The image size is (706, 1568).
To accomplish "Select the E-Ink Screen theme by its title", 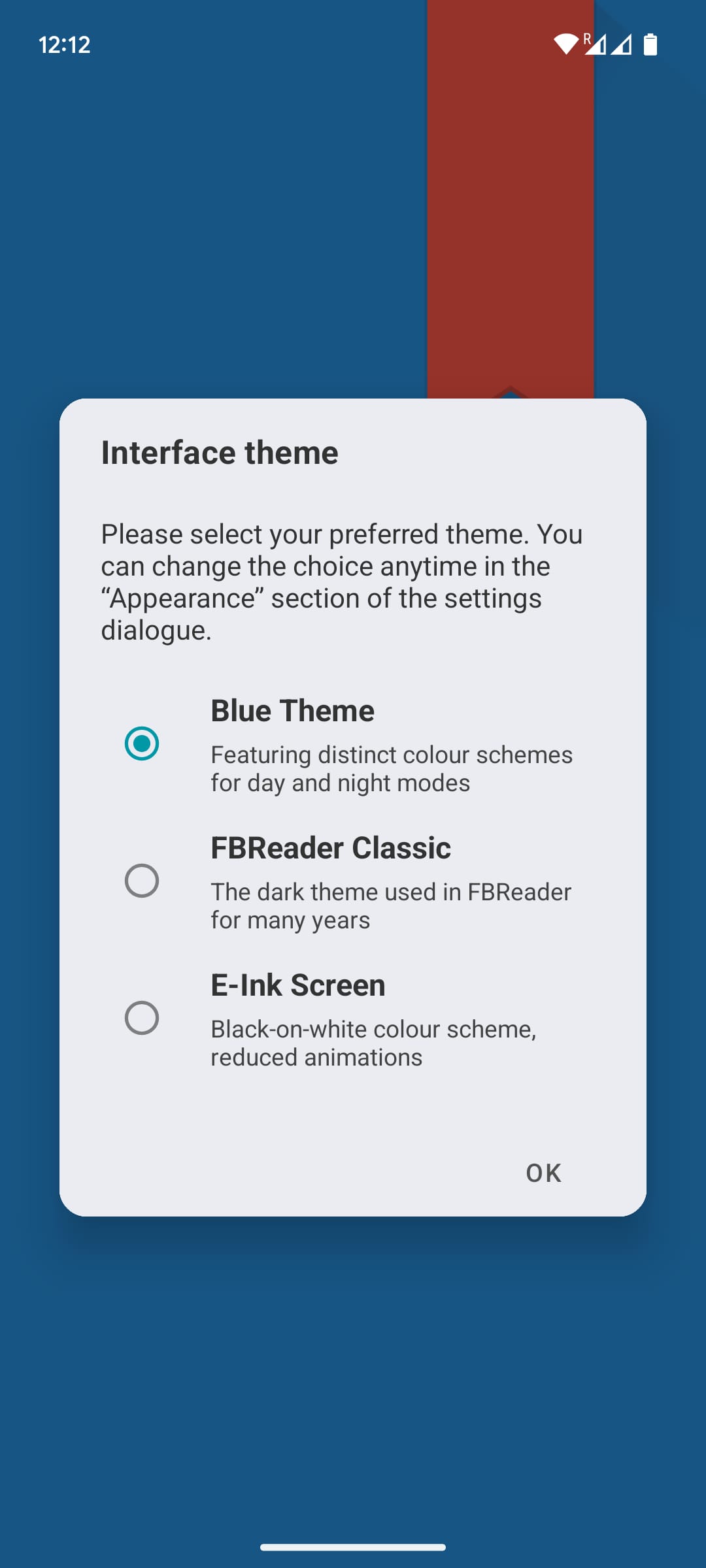I will (297, 985).
